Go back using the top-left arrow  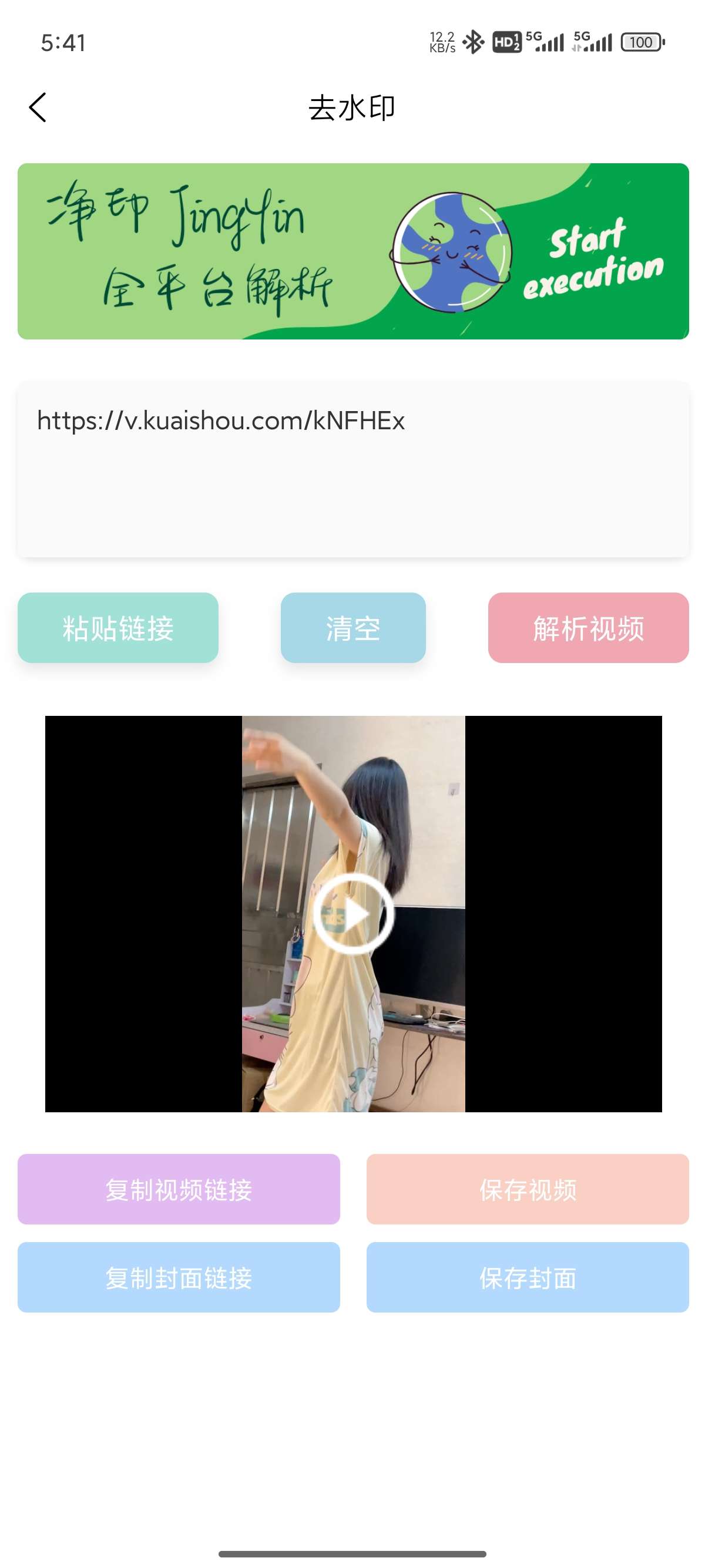38,107
